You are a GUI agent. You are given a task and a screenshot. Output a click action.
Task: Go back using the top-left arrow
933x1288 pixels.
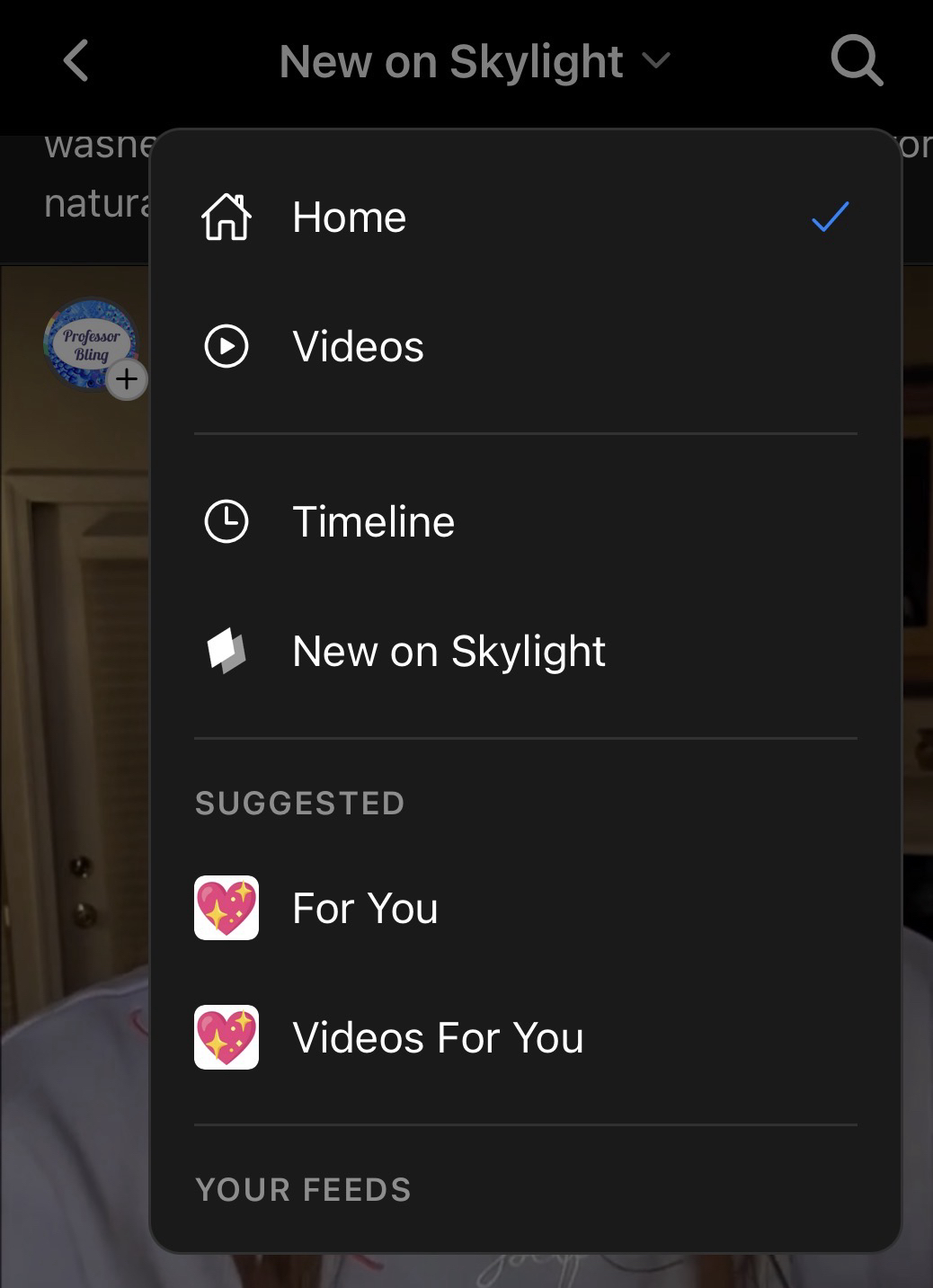click(76, 61)
